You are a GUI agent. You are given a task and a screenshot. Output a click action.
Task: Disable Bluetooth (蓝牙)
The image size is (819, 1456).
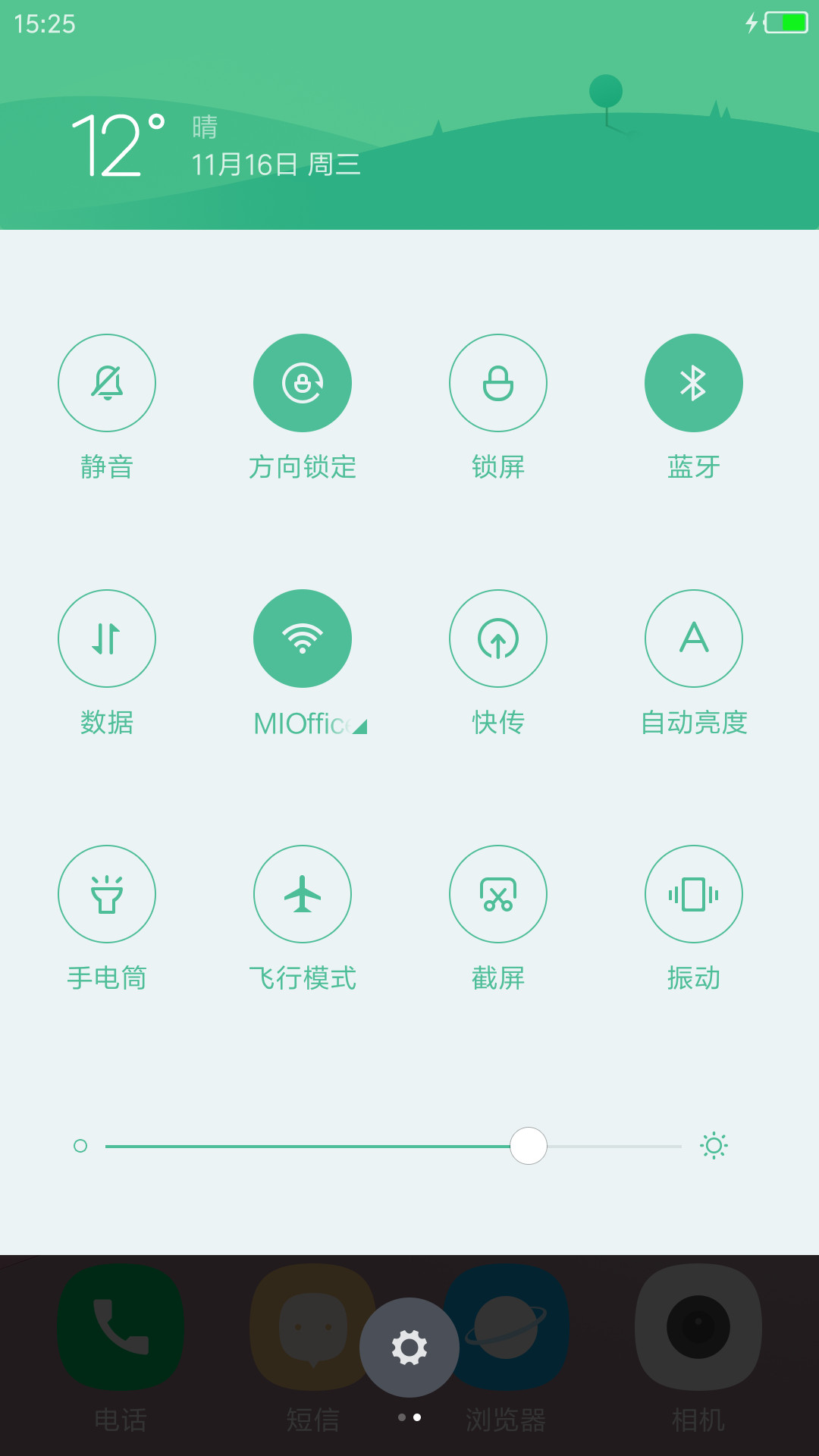pos(694,383)
